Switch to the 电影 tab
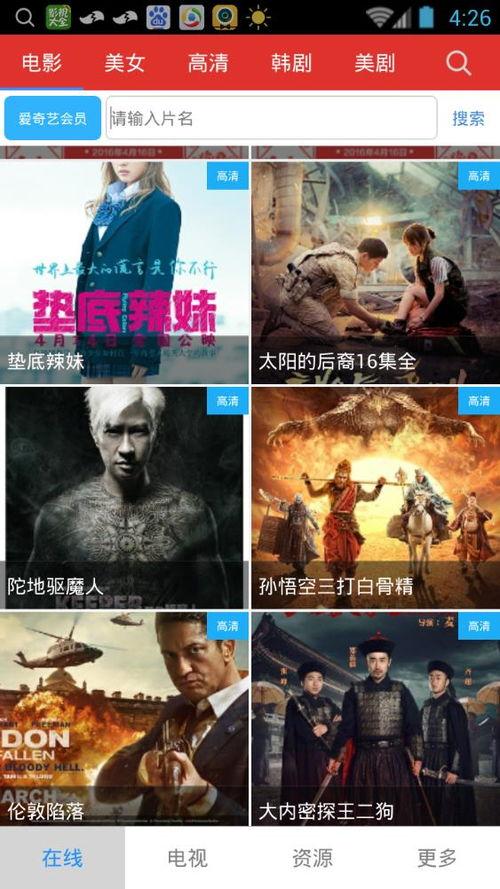 pos(42,63)
